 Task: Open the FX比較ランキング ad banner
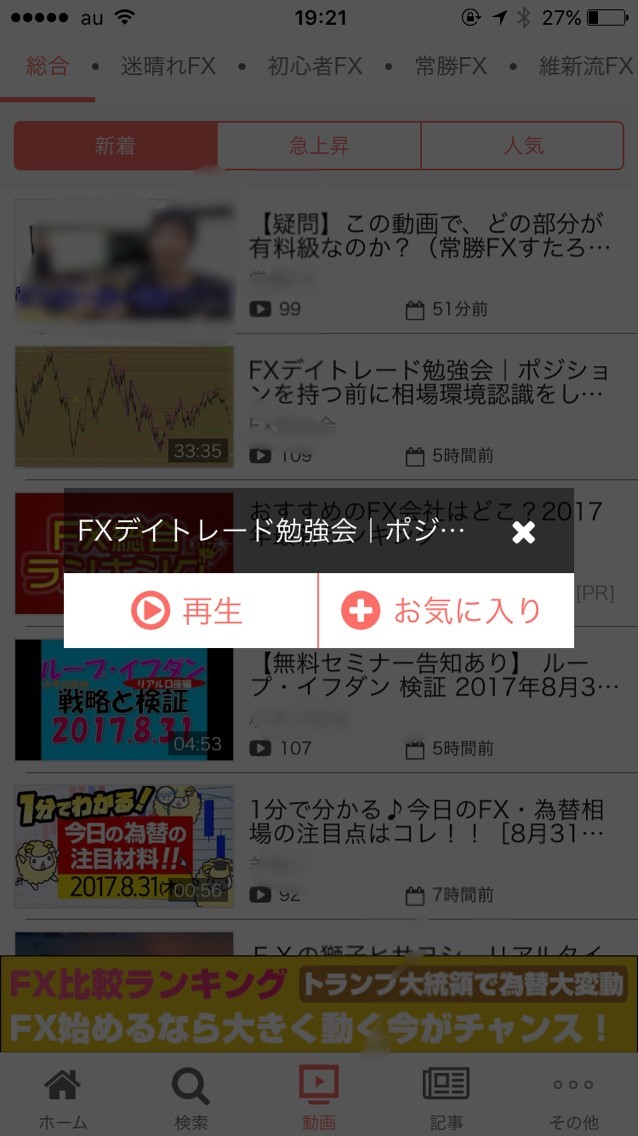[x=319, y=1003]
